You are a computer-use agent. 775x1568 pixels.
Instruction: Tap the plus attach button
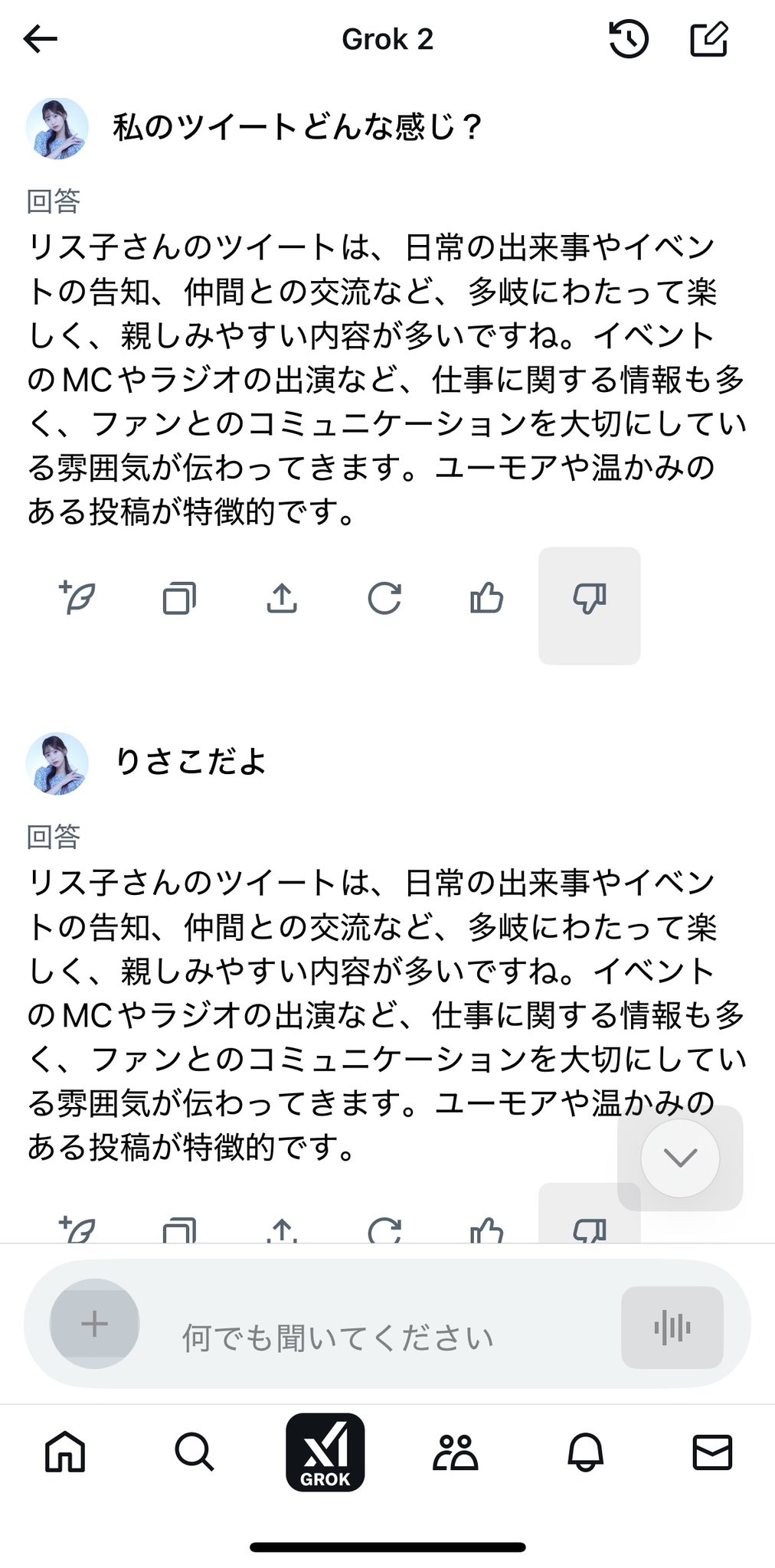(x=94, y=1324)
